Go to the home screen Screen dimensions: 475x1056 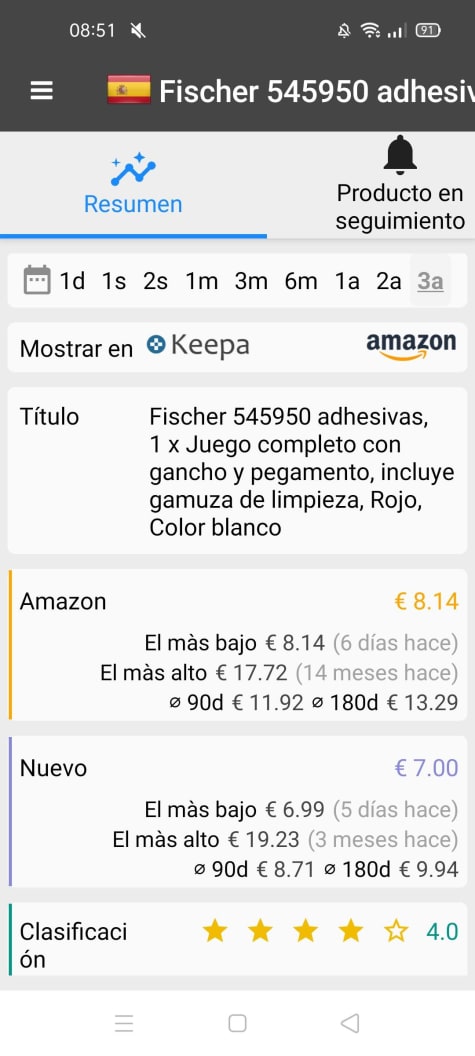pos(237,1023)
